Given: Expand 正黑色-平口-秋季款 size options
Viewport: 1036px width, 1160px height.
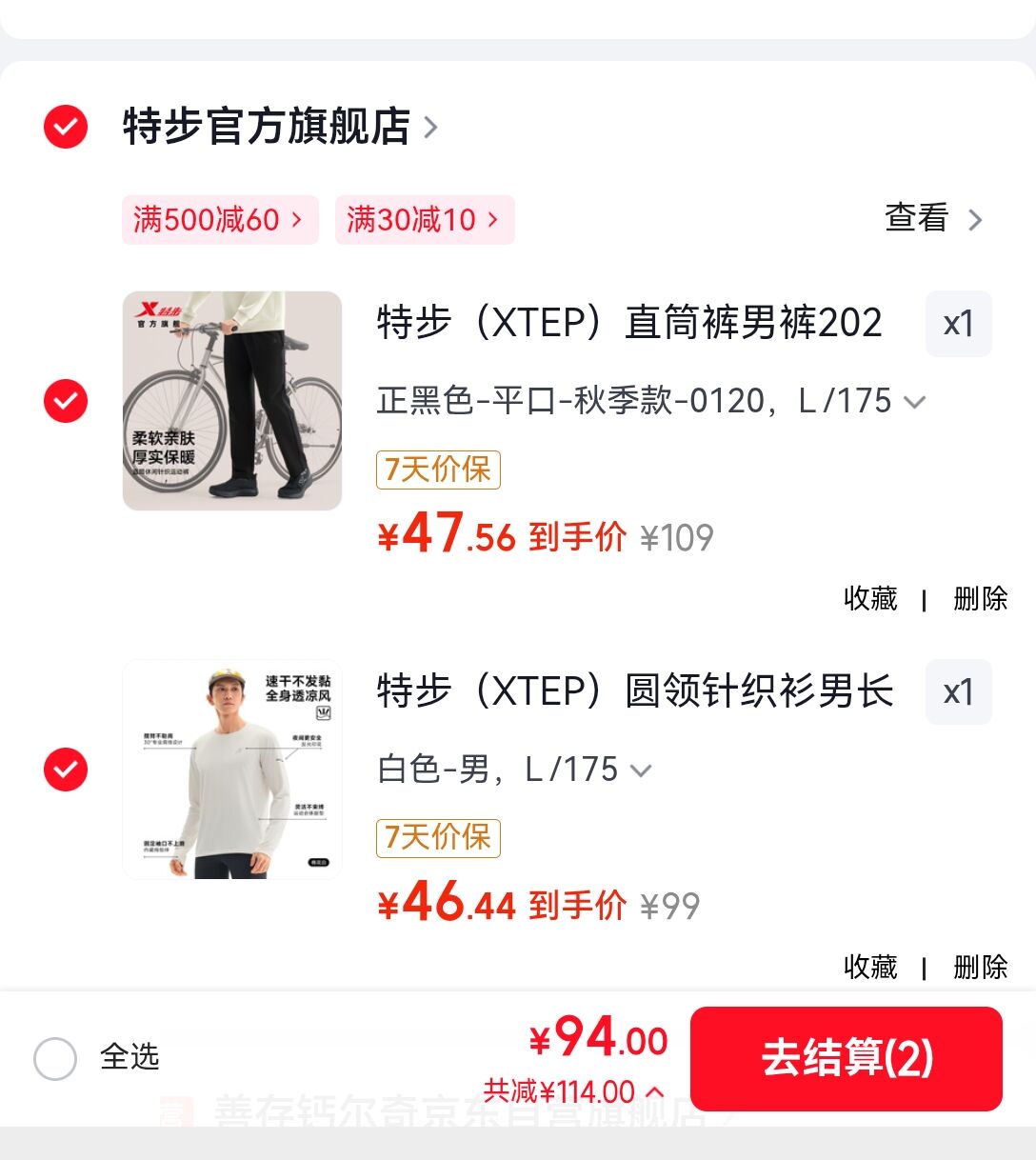Looking at the screenshot, I should pyautogui.click(x=651, y=401).
